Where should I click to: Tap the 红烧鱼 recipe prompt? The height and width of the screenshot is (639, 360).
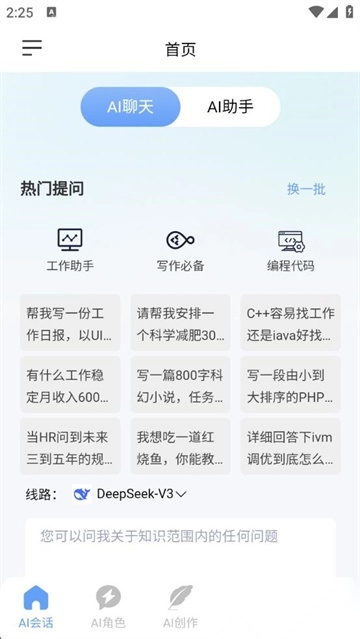pyautogui.click(x=180, y=446)
